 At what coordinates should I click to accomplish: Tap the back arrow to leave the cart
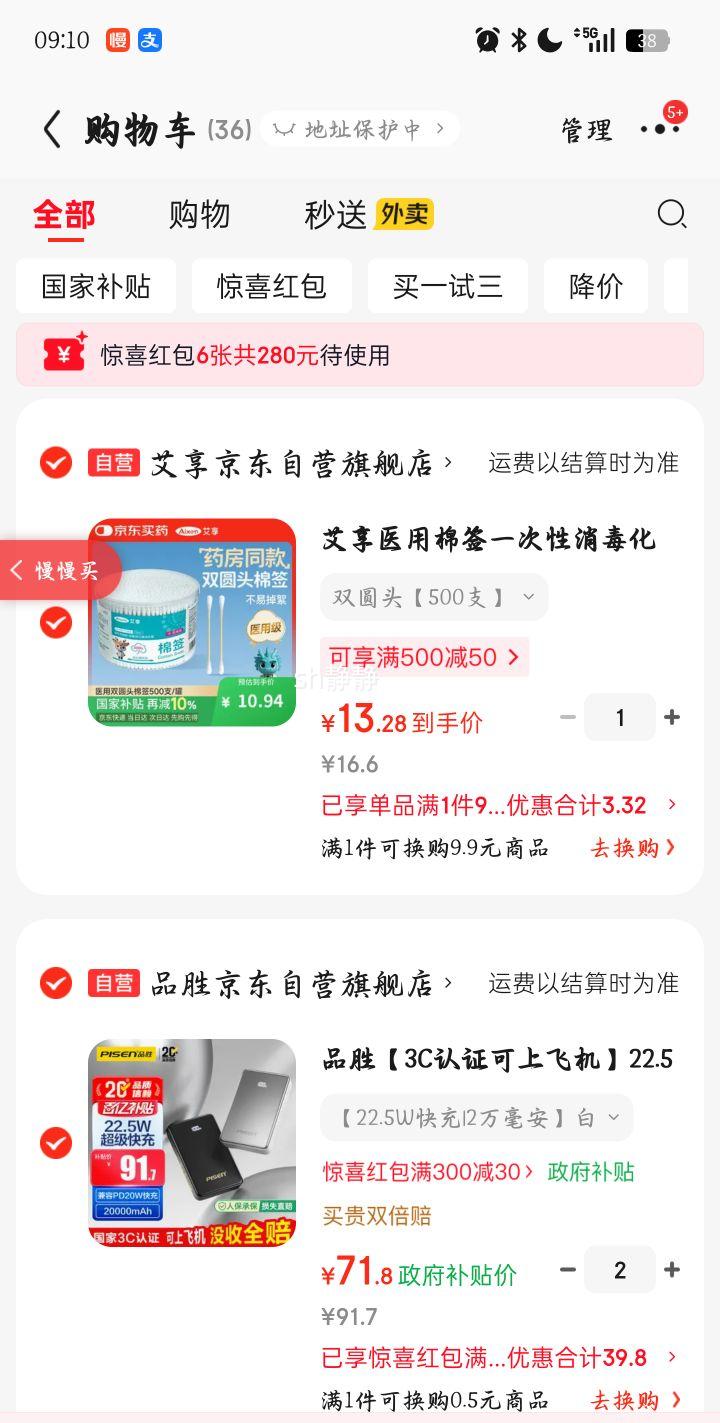tap(53, 130)
